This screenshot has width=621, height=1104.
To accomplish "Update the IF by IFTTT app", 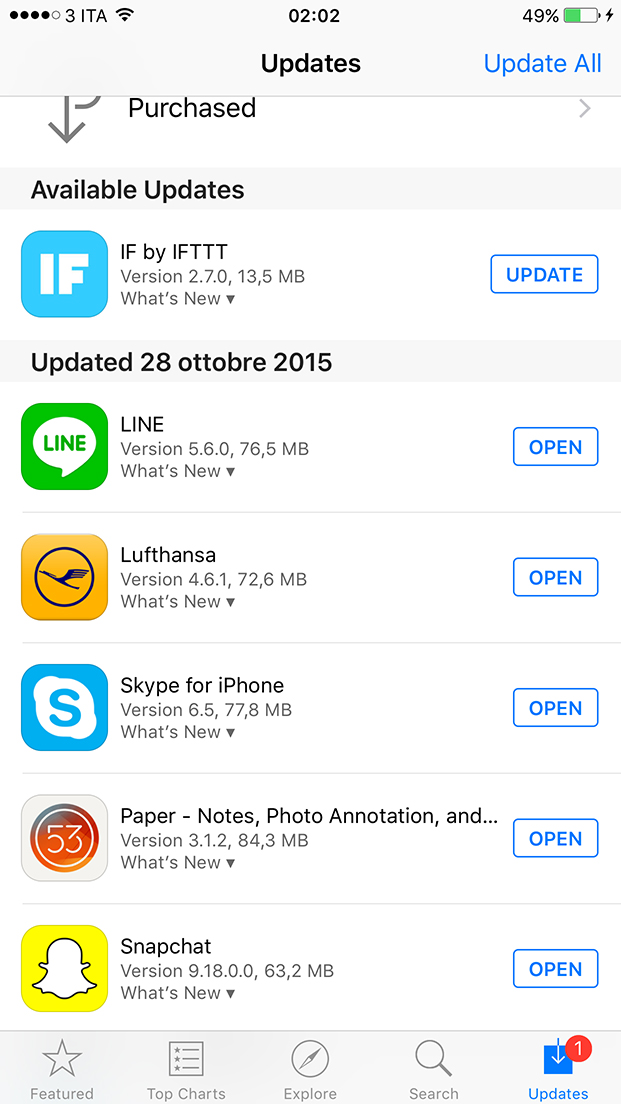I will pyautogui.click(x=544, y=275).
